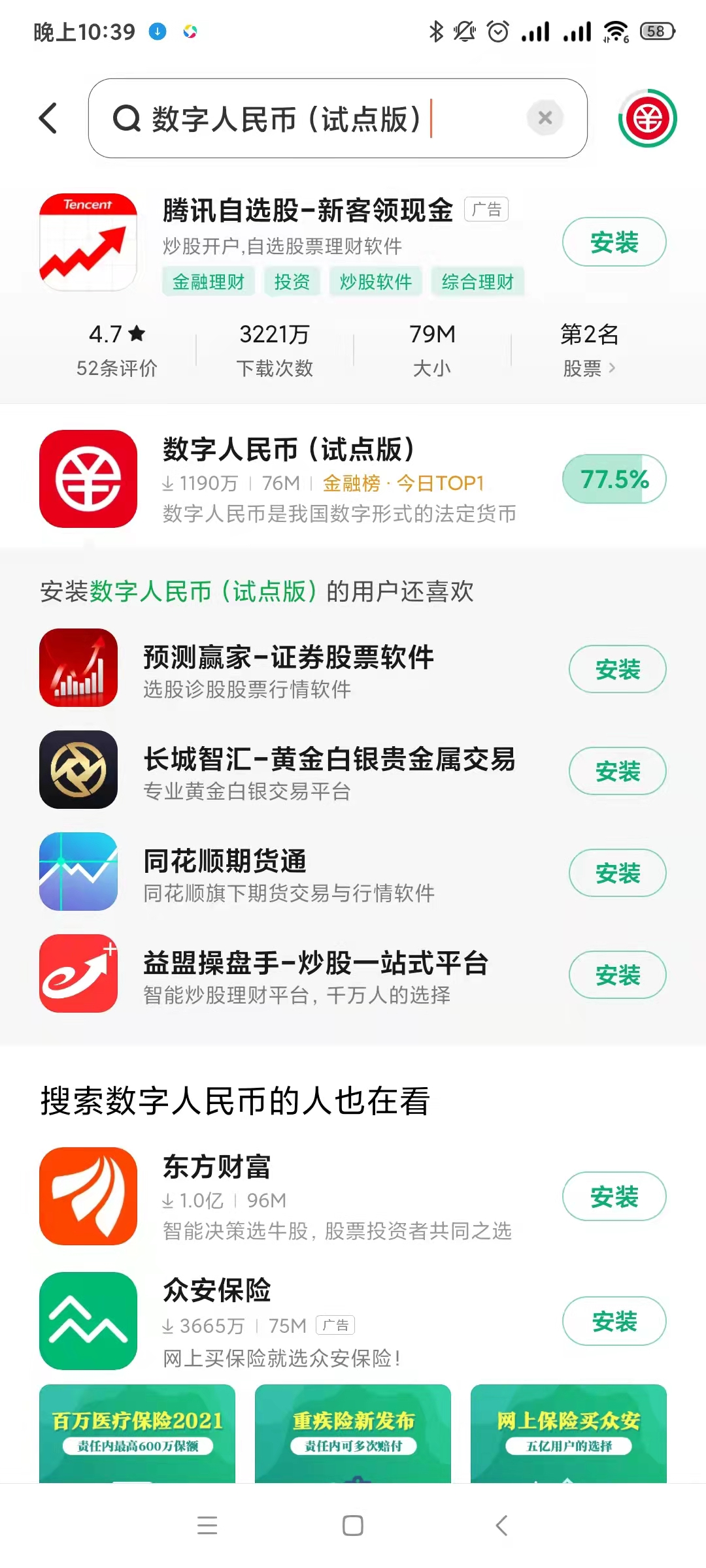Select the 金融理财 tag chip

tap(208, 282)
